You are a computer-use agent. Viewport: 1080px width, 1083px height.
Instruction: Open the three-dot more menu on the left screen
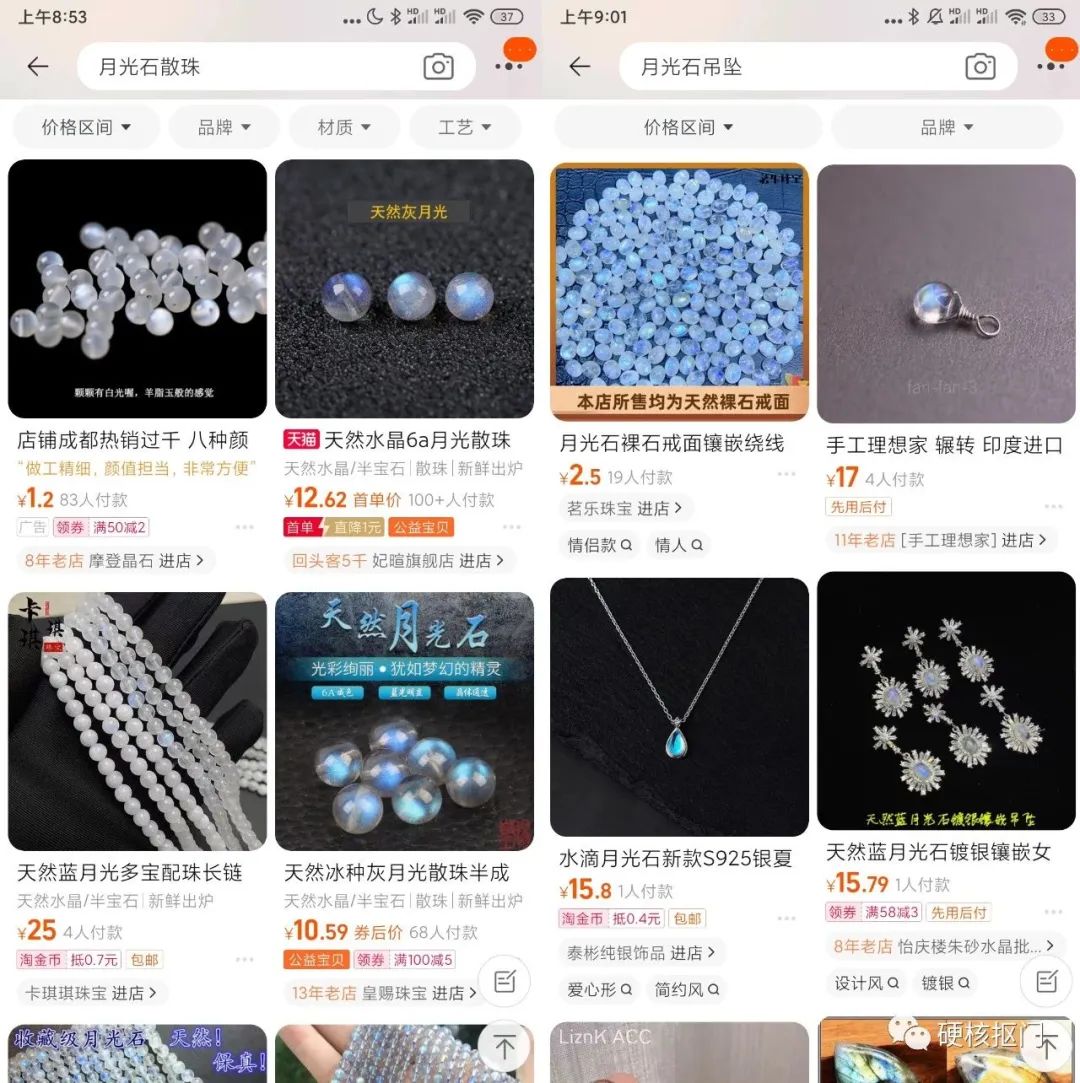click(511, 66)
